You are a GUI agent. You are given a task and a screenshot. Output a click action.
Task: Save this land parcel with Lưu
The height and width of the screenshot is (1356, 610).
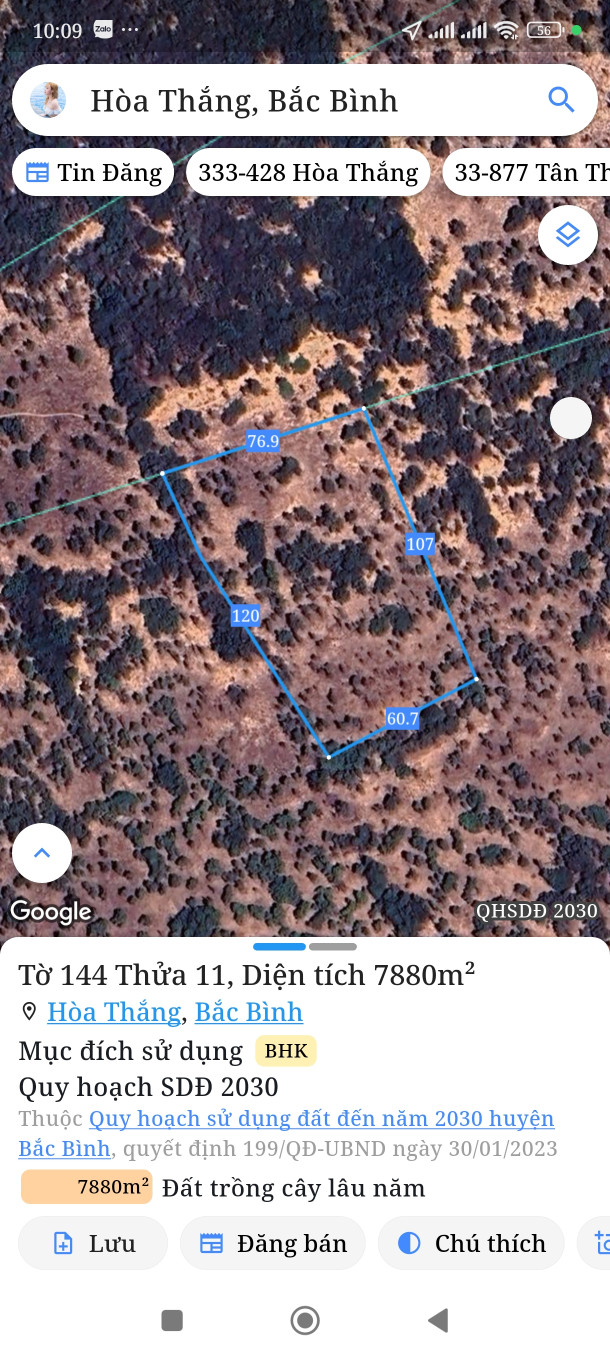pos(93,1243)
